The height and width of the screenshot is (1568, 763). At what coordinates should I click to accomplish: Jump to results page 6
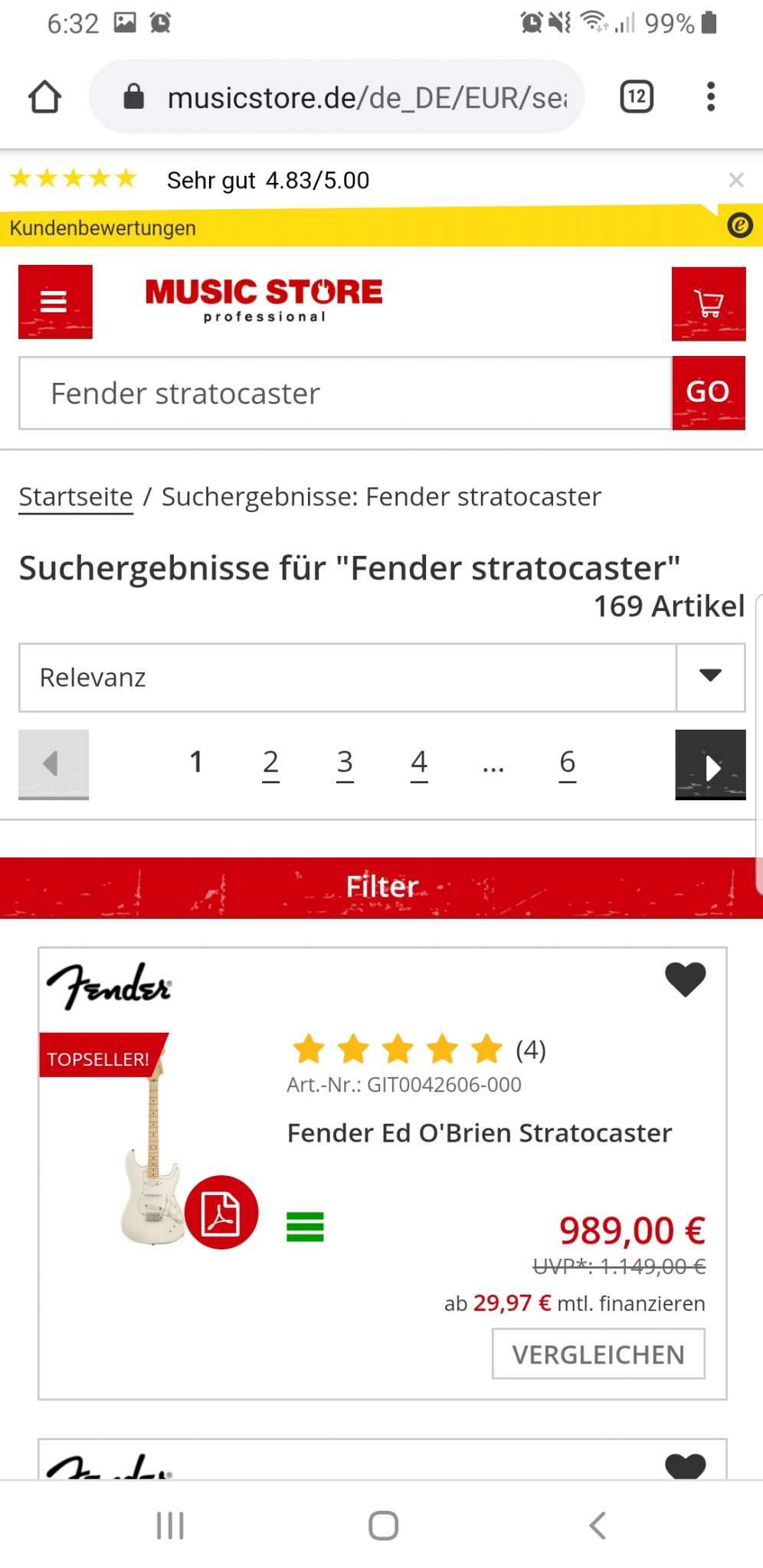pyautogui.click(x=567, y=763)
